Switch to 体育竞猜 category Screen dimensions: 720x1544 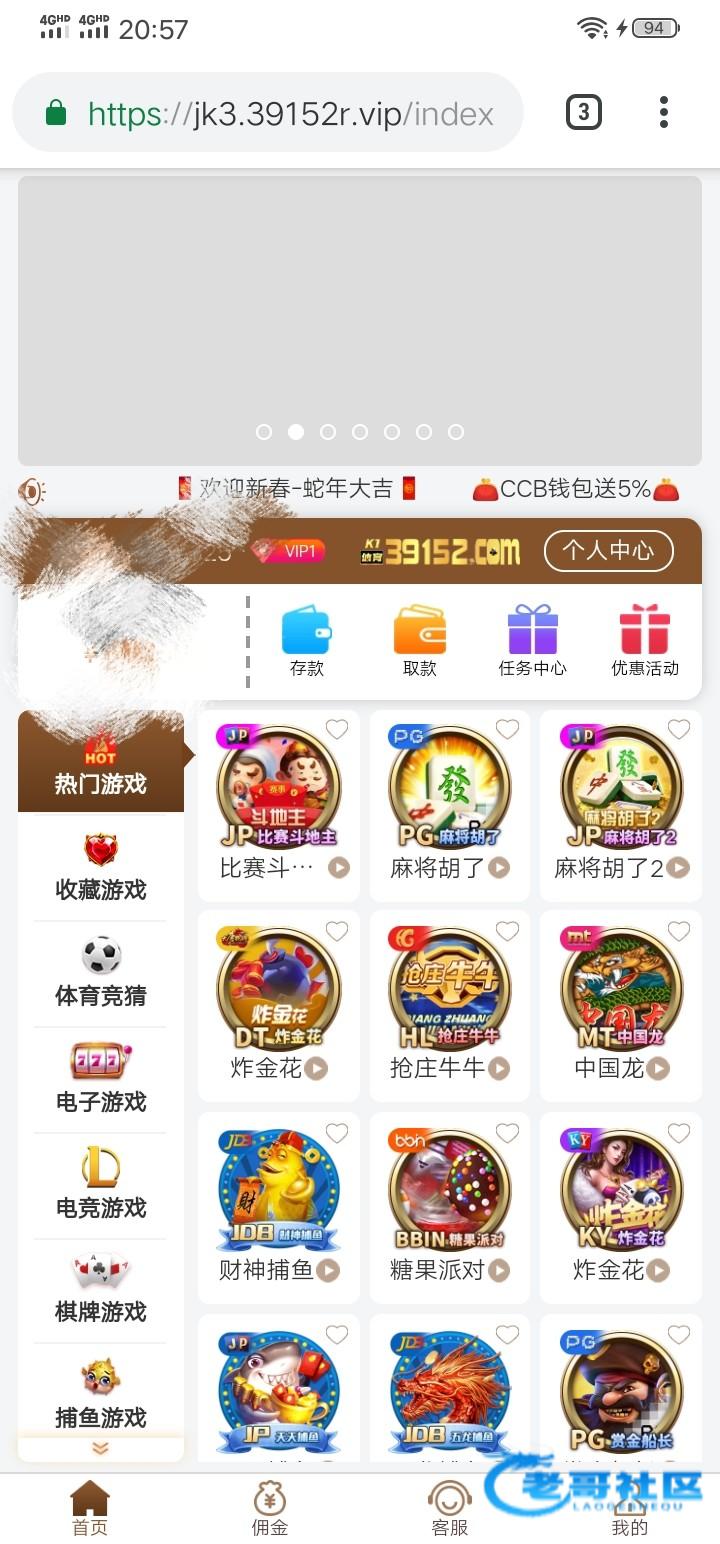(x=100, y=974)
